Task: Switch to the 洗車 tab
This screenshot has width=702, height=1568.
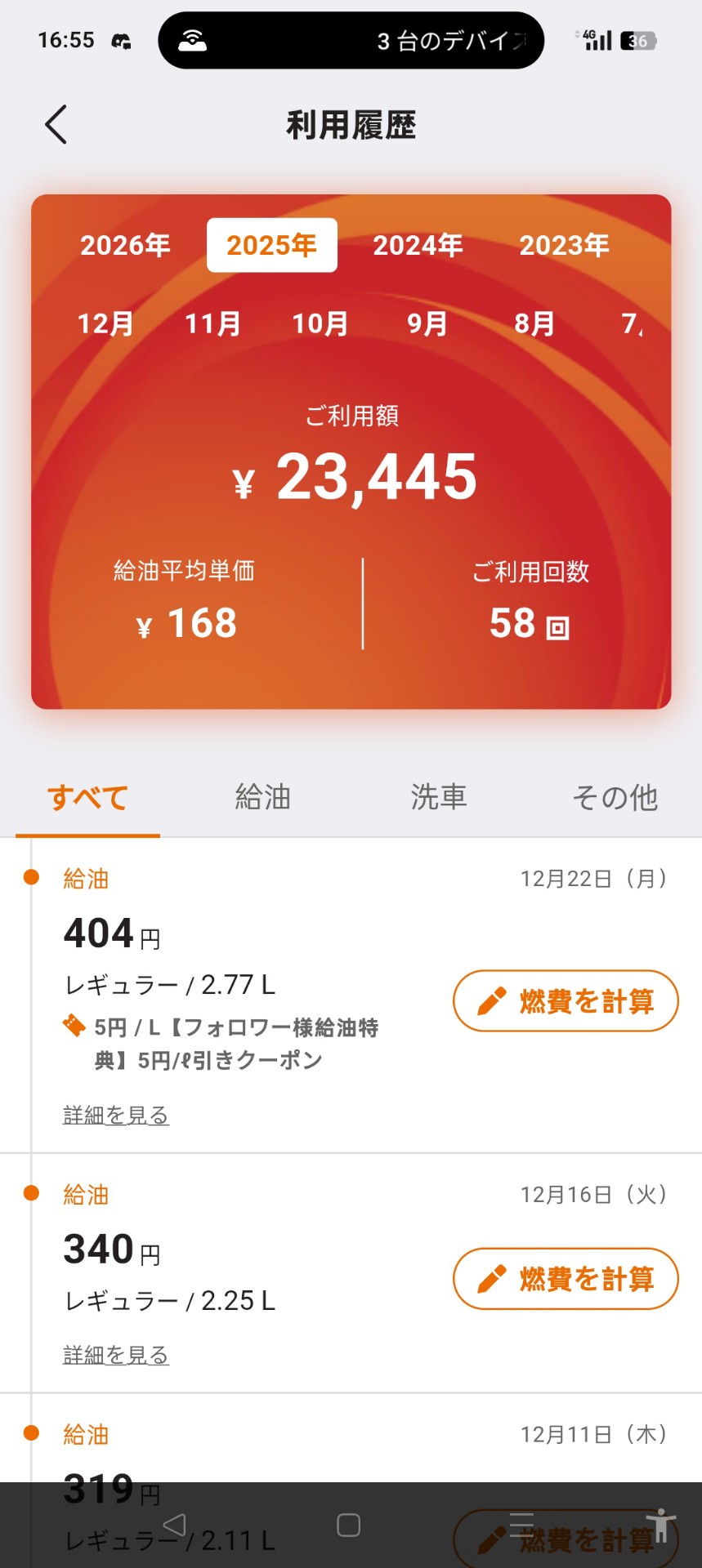Action: click(439, 797)
